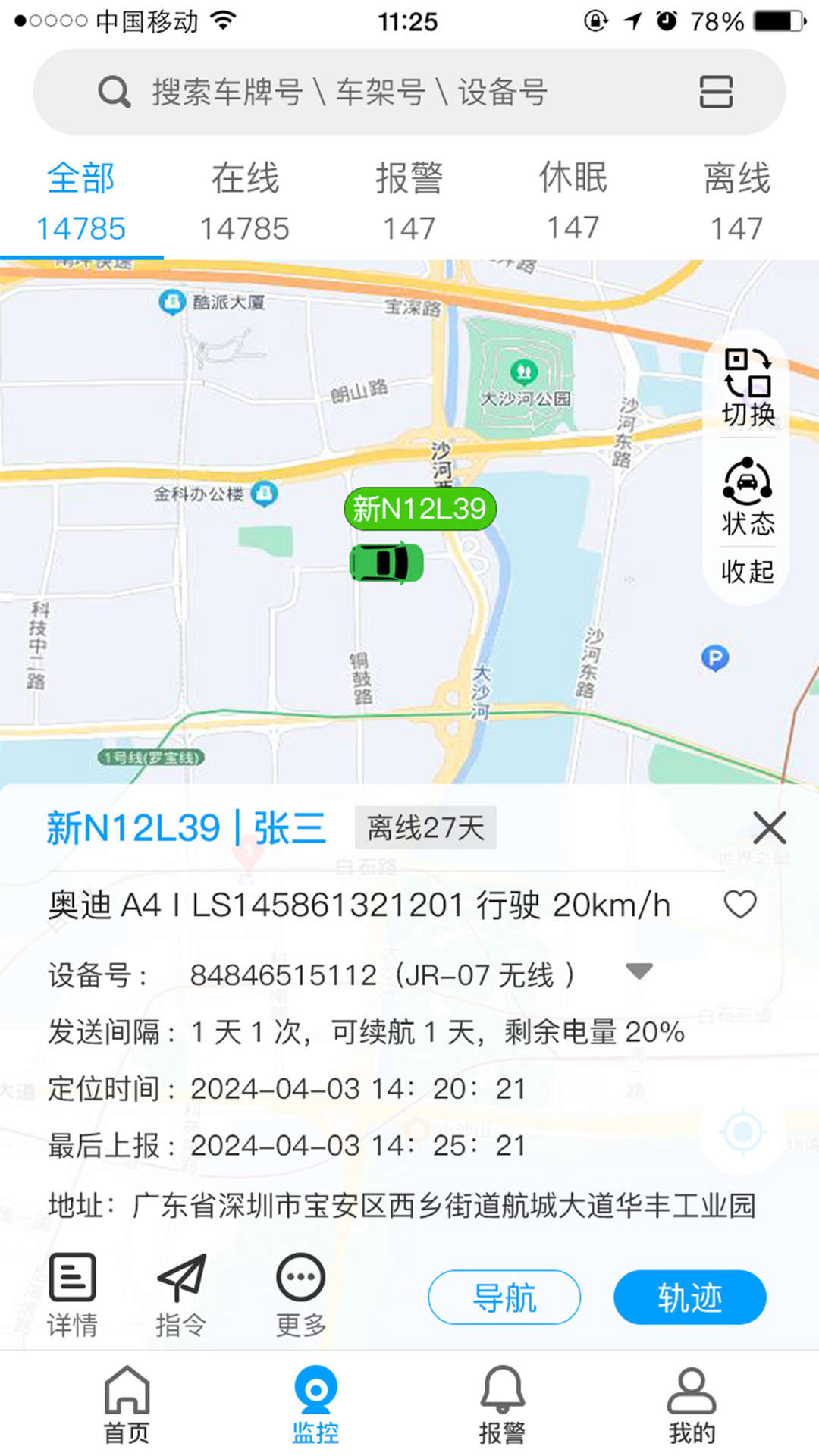Open the vehicle list view icon
This screenshot has height=1456, width=819.
(x=715, y=91)
